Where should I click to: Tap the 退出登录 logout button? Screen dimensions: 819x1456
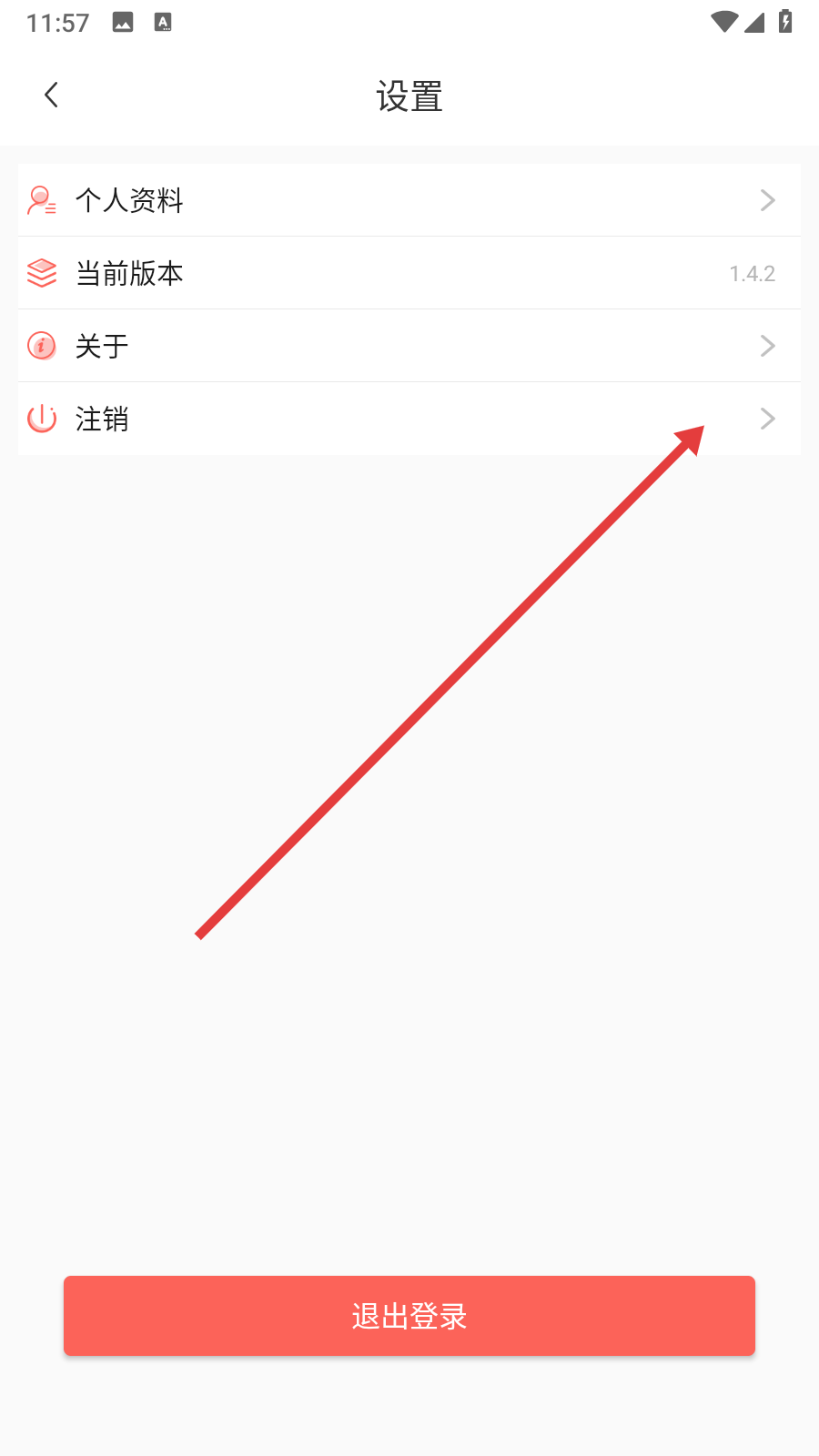(409, 1316)
